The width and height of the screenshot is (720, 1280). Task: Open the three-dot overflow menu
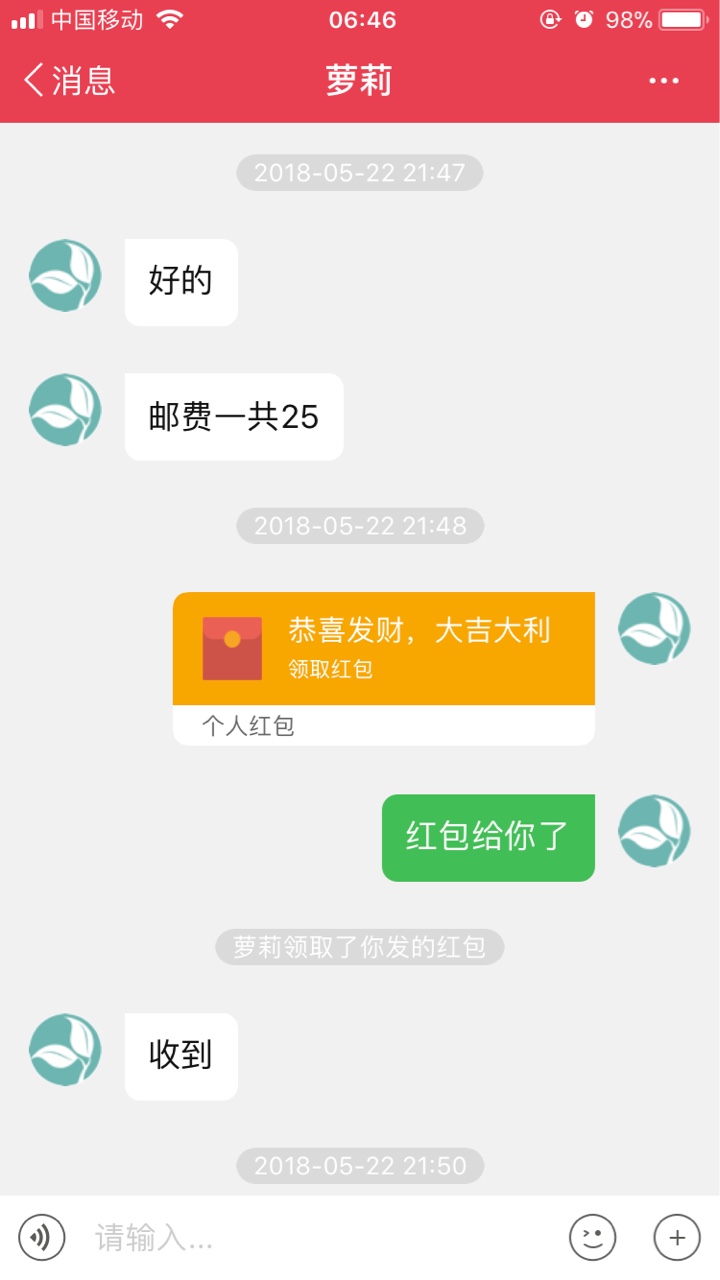coord(664,81)
